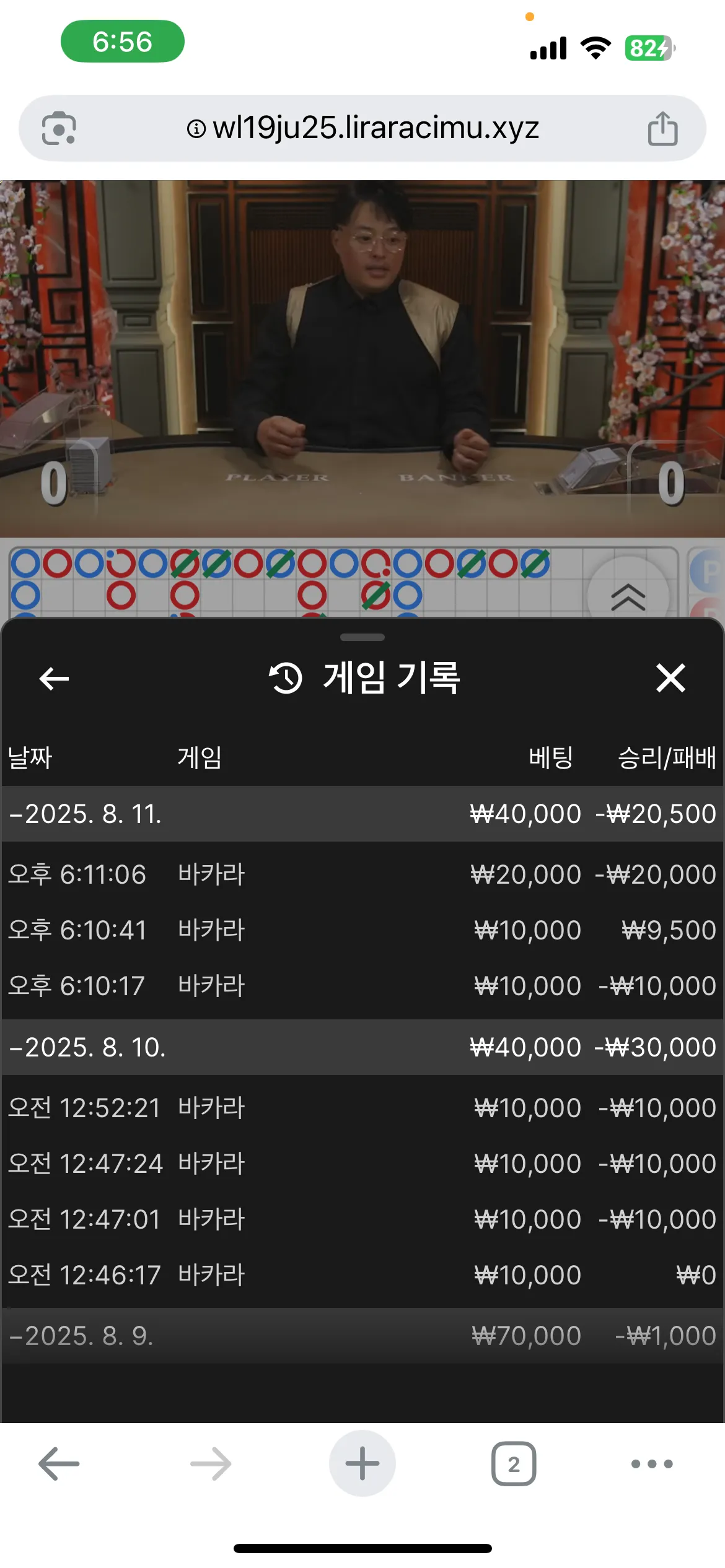Share this page from the address bar
Viewport: 725px width, 1568px height.
coord(662,128)
